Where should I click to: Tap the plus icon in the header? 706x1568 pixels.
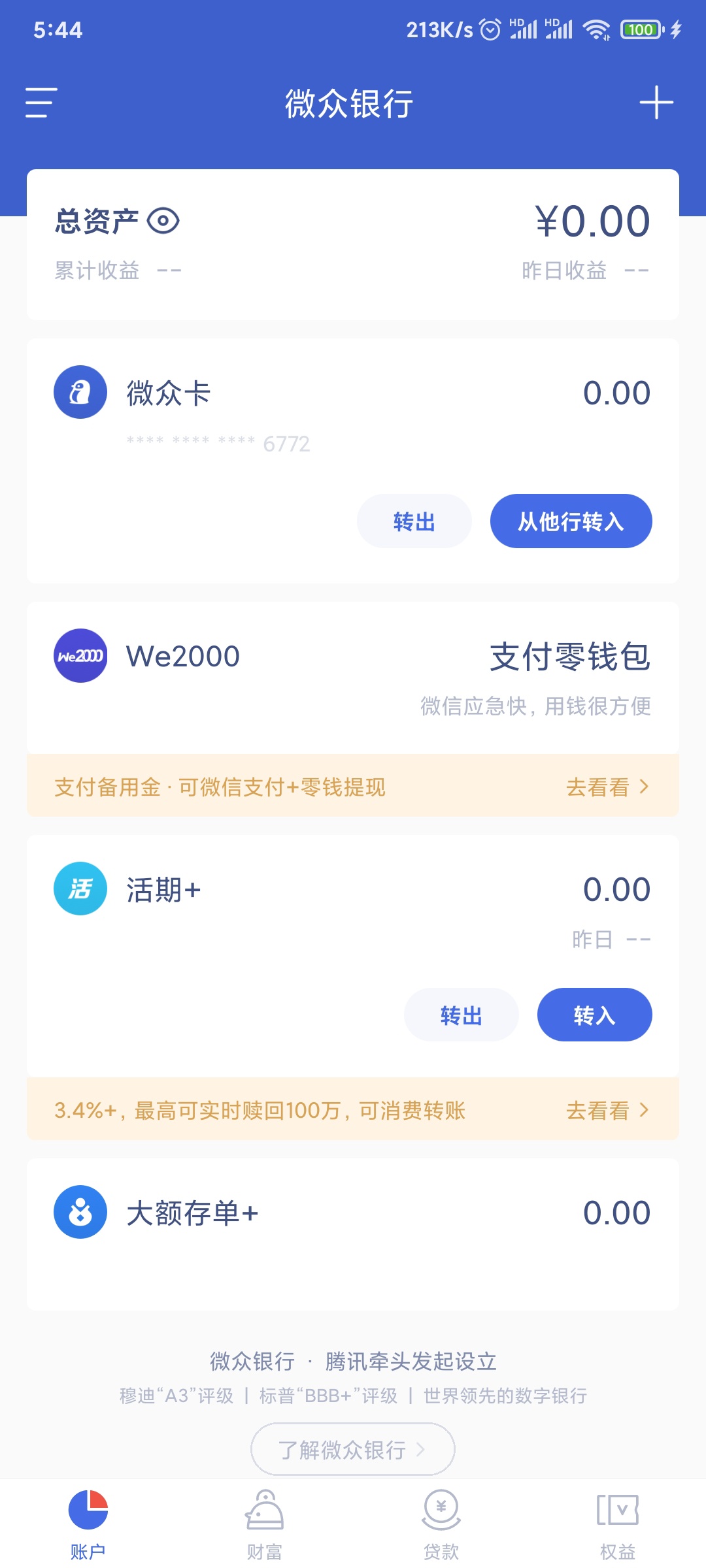pyautogui.click(x=656, y=103)
